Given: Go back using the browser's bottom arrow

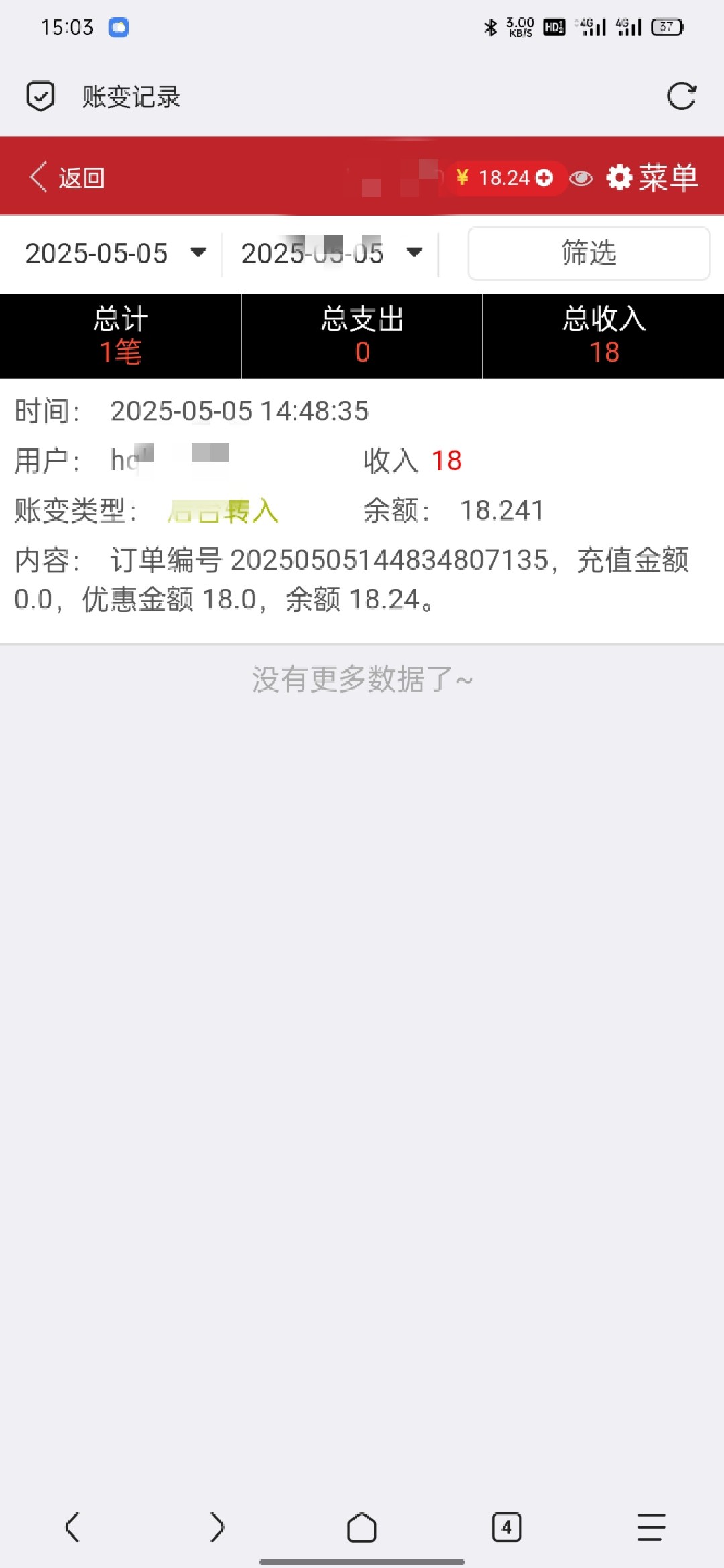Looking at the screenshot, I should pyautogui.click(x=72, y=1528).
